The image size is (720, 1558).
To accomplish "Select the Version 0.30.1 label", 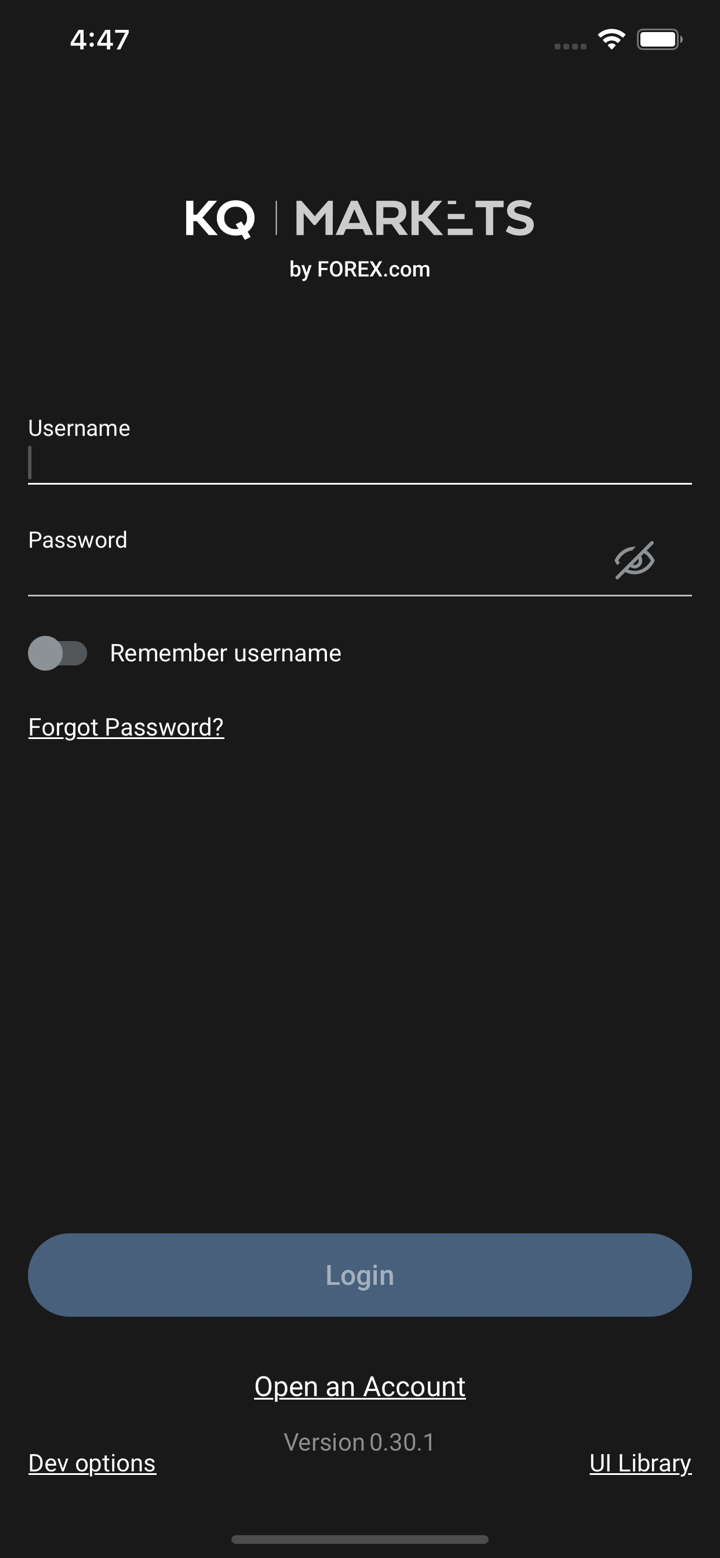I will click(x=359, y=1441).
